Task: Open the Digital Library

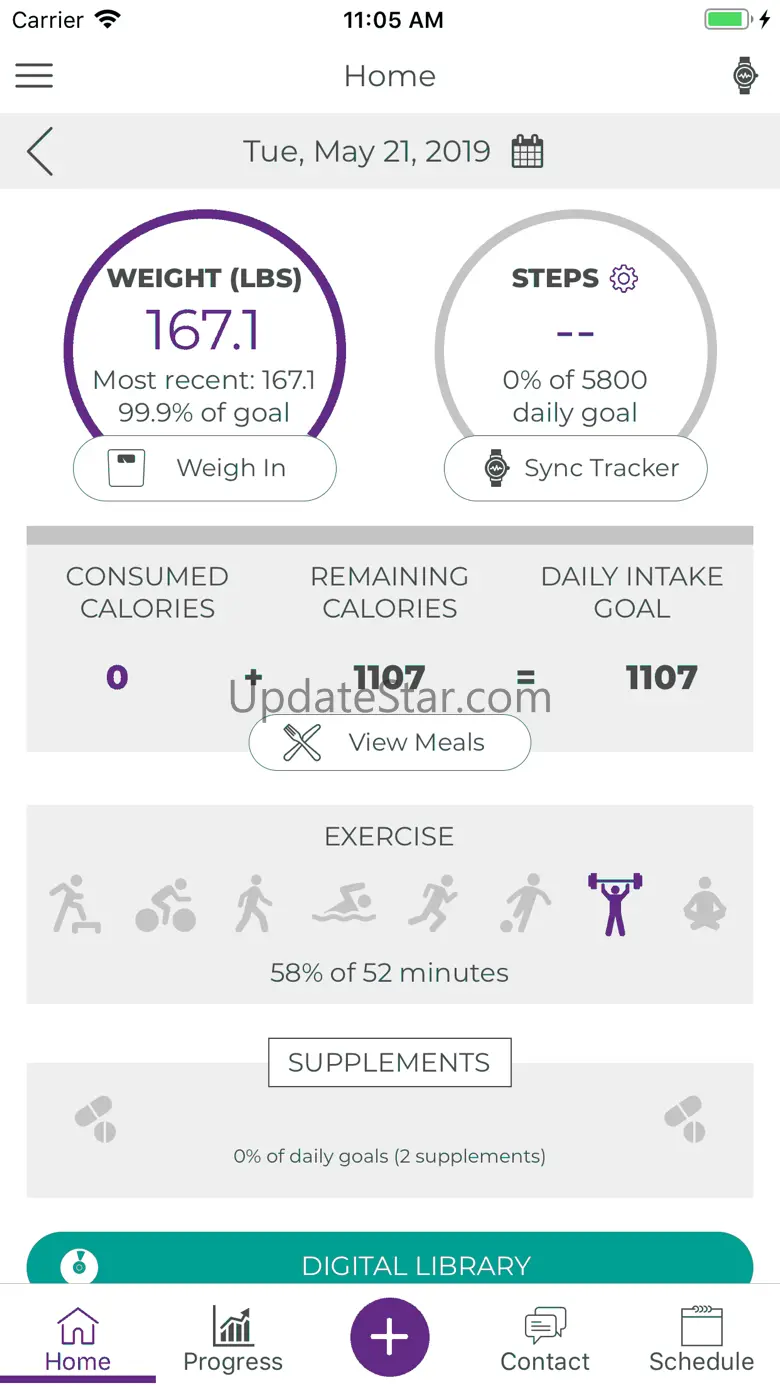Action: (390, 1260)
